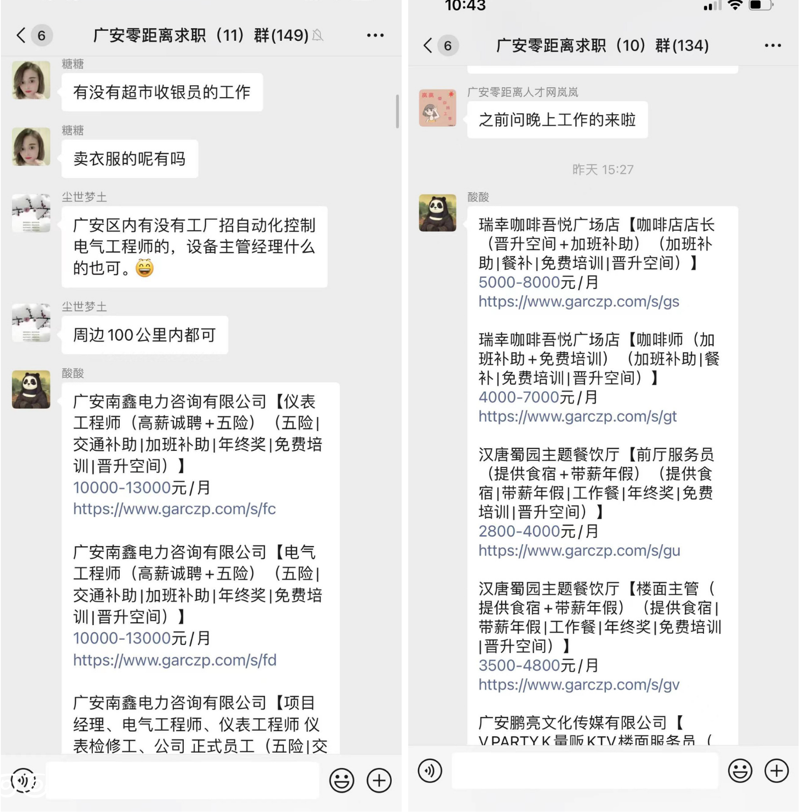
Task: Open the link ending in /s/gt
Action: point(577,416)
